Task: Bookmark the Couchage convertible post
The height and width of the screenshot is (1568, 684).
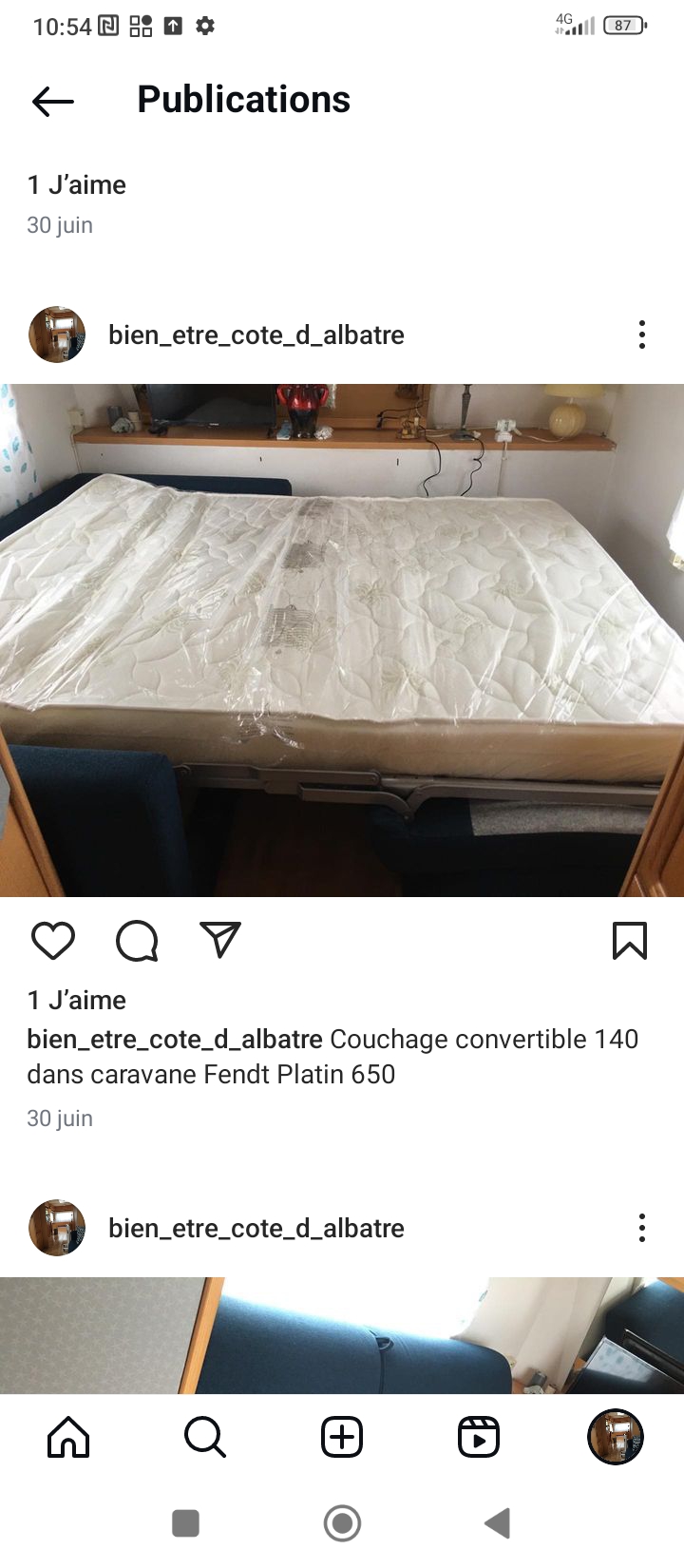Action: [630, 941]
